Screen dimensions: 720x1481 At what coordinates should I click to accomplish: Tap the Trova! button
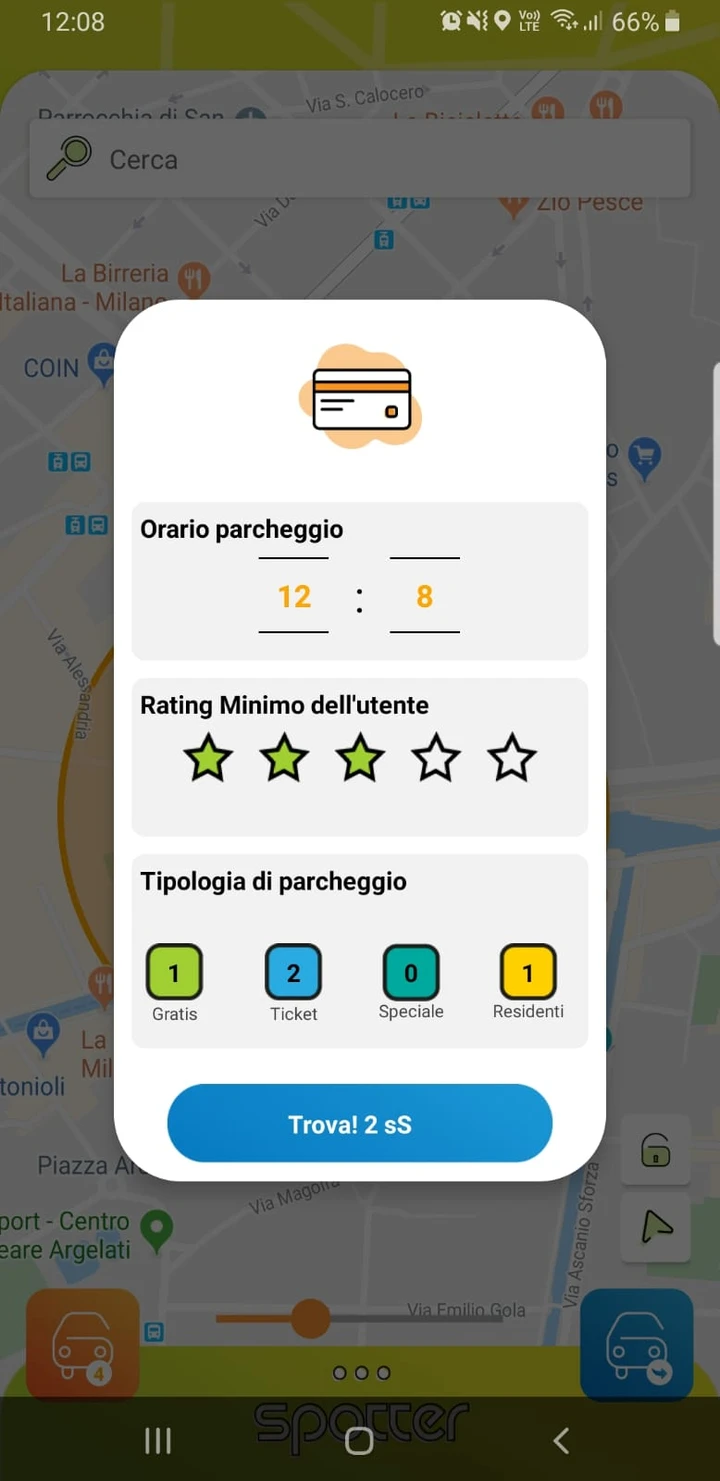coord(360,1124)
